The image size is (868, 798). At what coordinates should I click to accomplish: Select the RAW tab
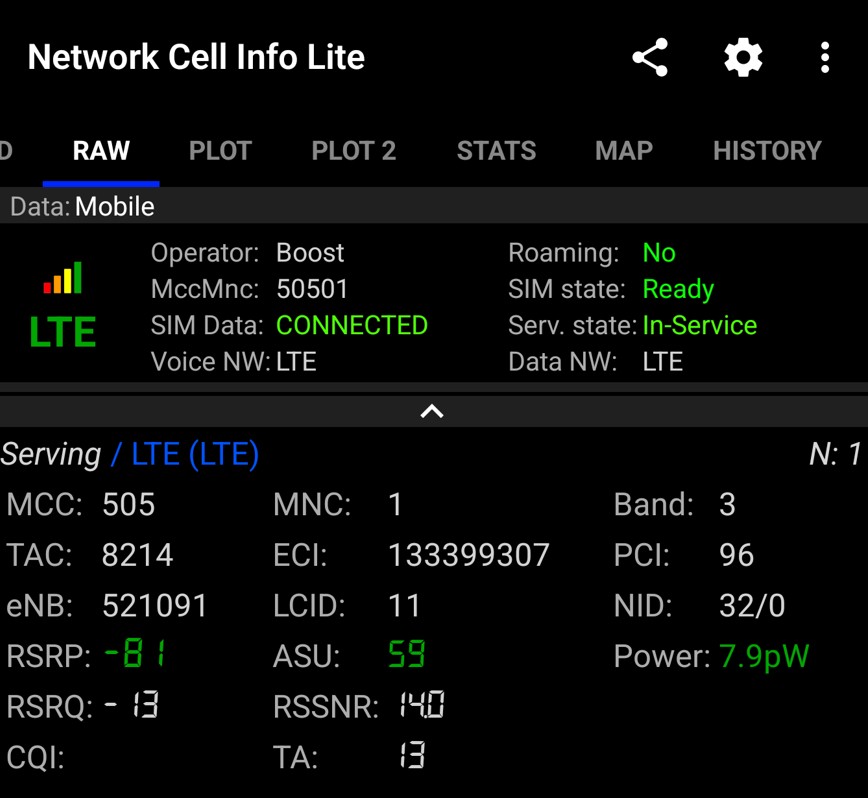(101, 151)
